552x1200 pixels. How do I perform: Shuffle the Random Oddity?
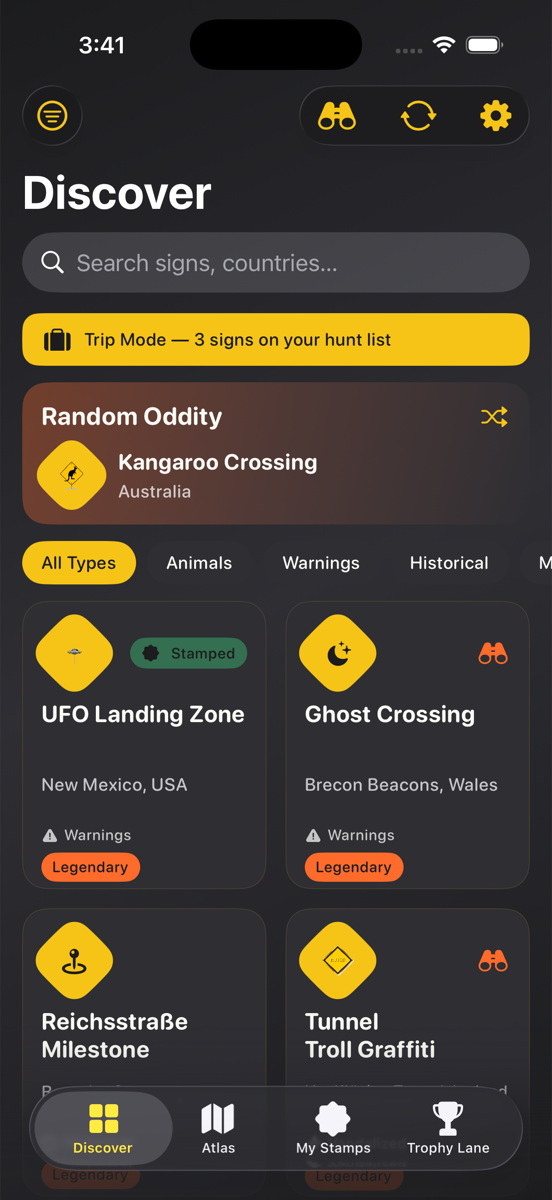click(x=494, y=417)
